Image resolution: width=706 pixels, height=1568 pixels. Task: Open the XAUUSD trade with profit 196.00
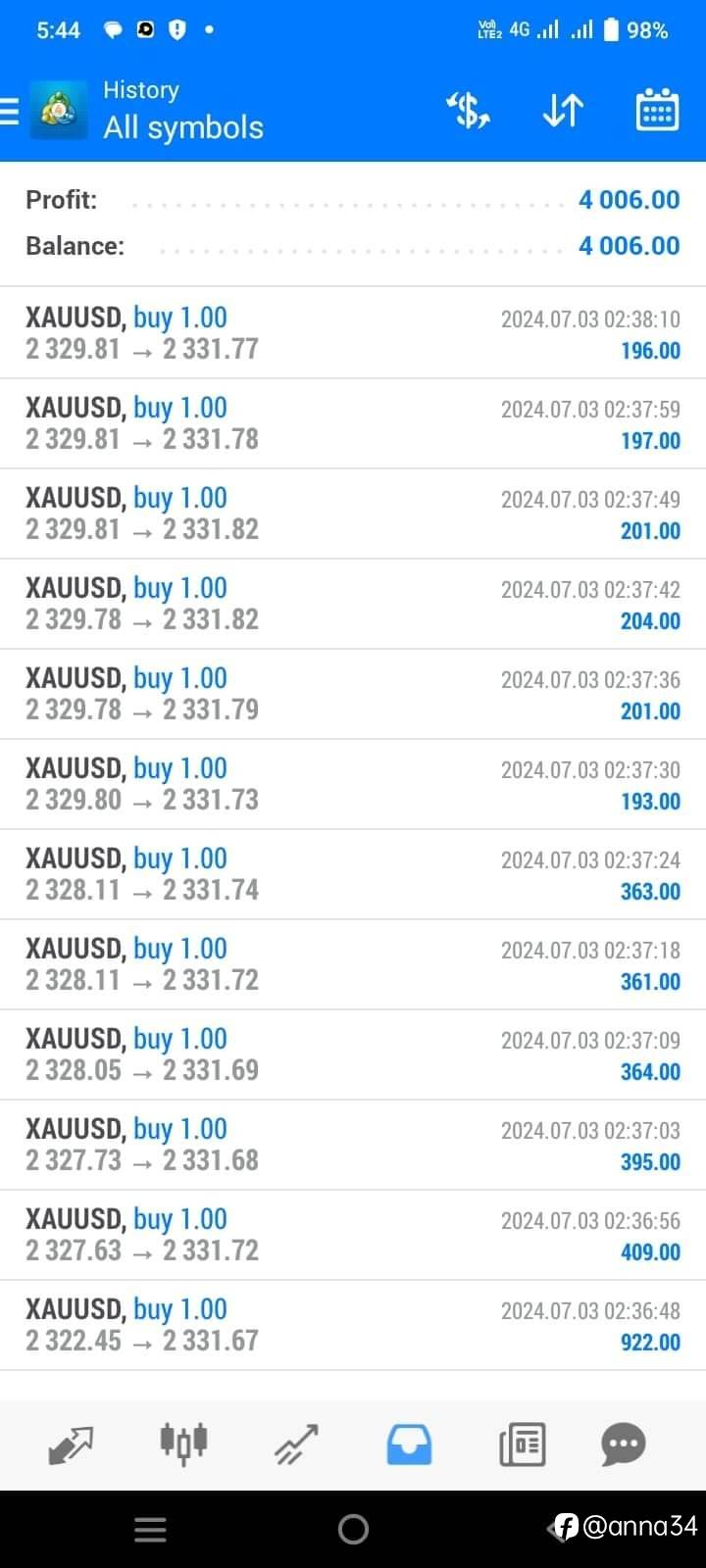coord(353,333)
